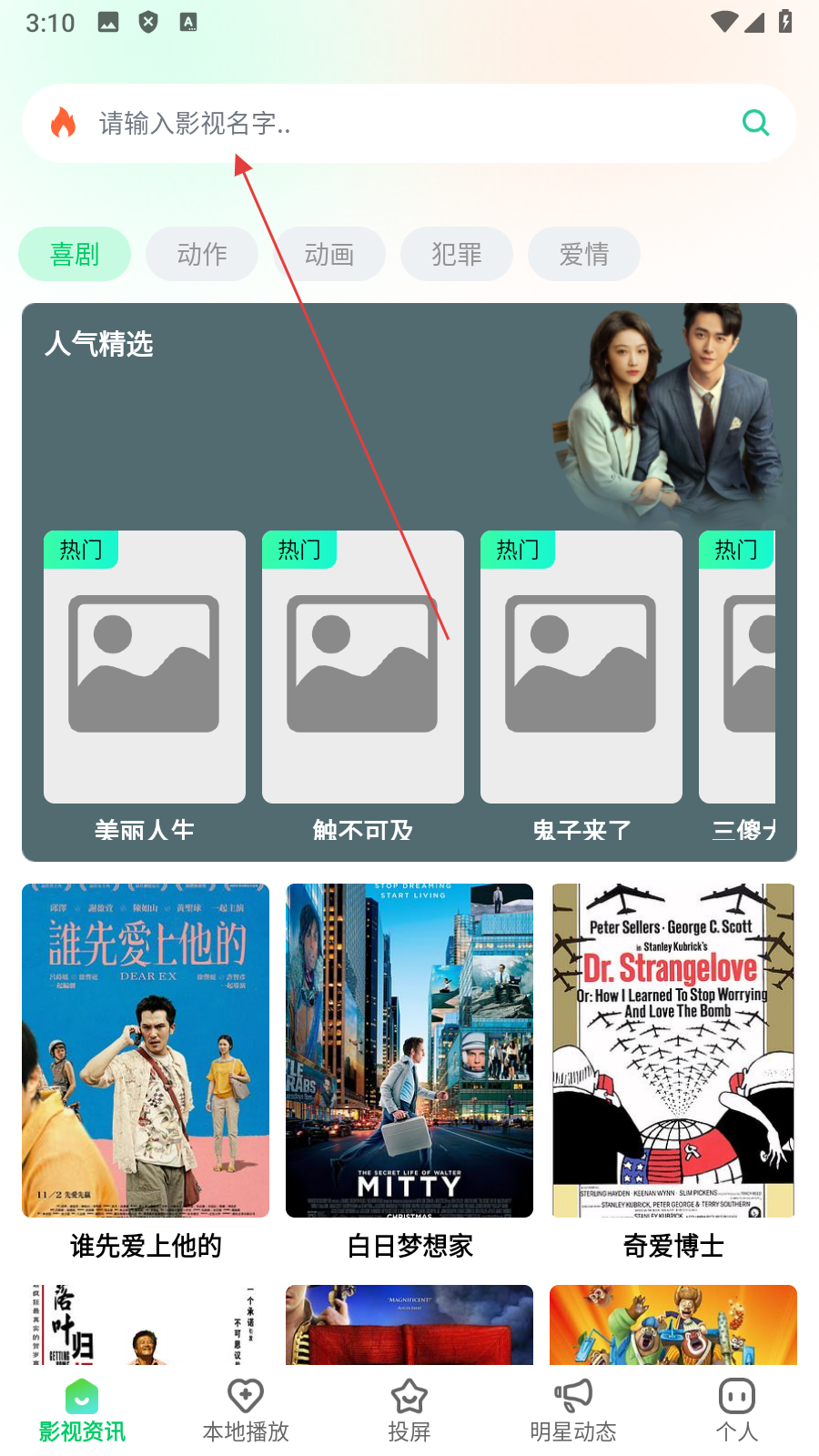Screen dimensions: 819x1456
Task: Open the 美丽人生 hot card
Action: pos(145,667)
